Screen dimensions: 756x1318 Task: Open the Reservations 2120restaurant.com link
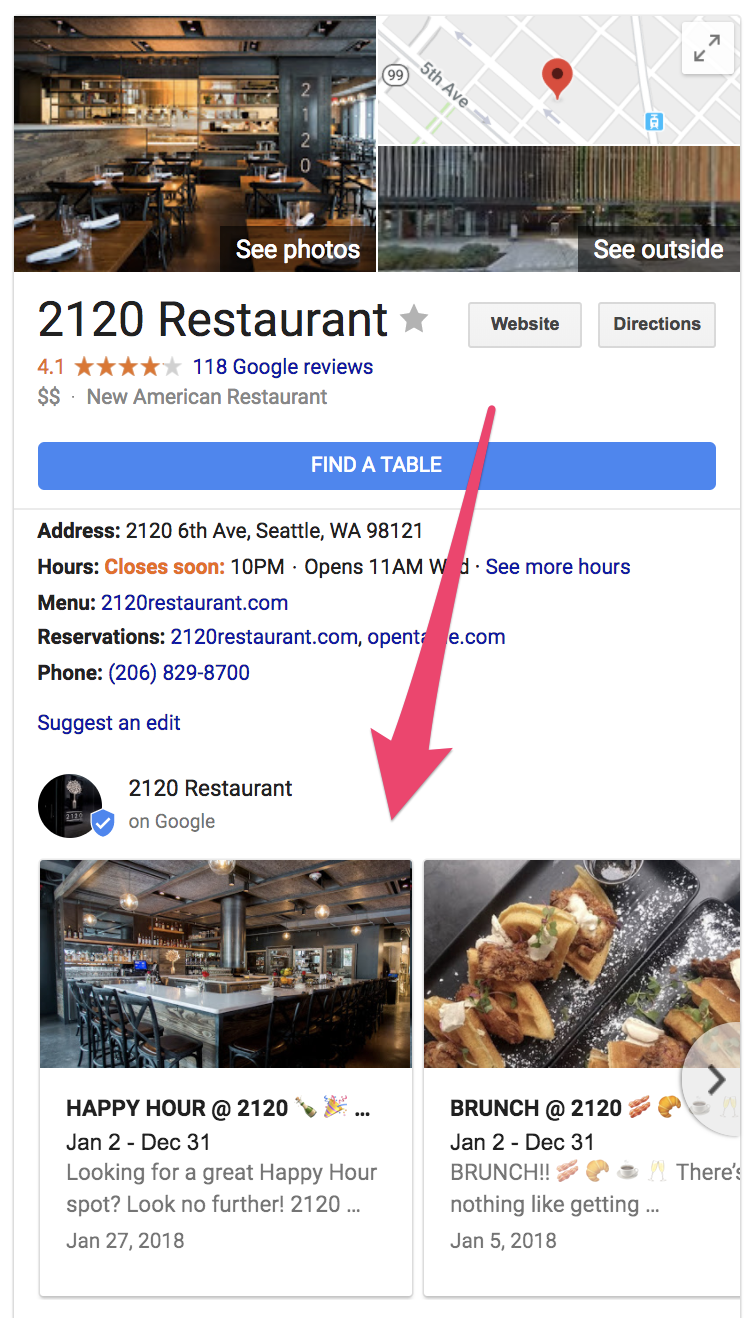[264, 637]
